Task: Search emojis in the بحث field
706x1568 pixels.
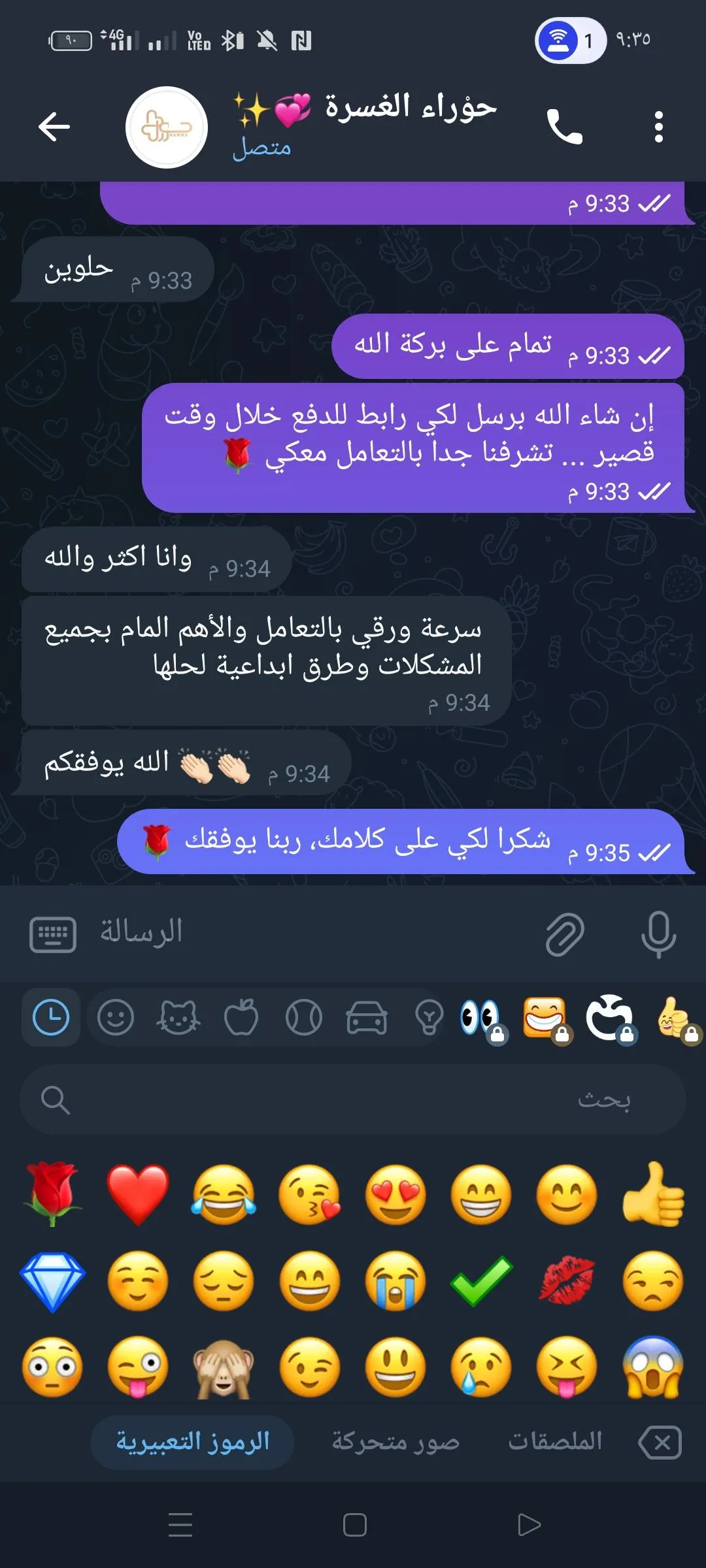Action: click(x=353, y=1100)
